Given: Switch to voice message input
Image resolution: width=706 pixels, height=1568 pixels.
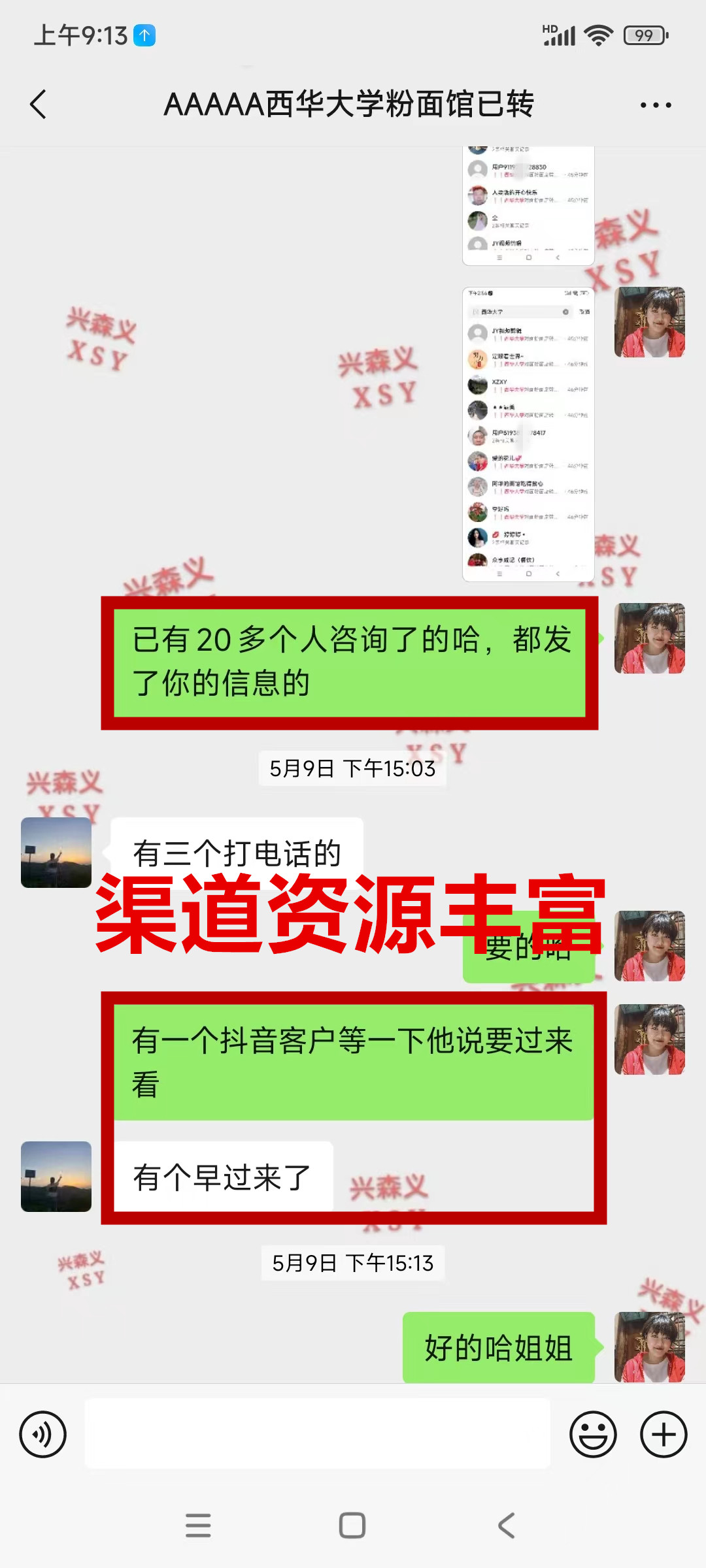Looking at the screenshot, I should 43,1435.
